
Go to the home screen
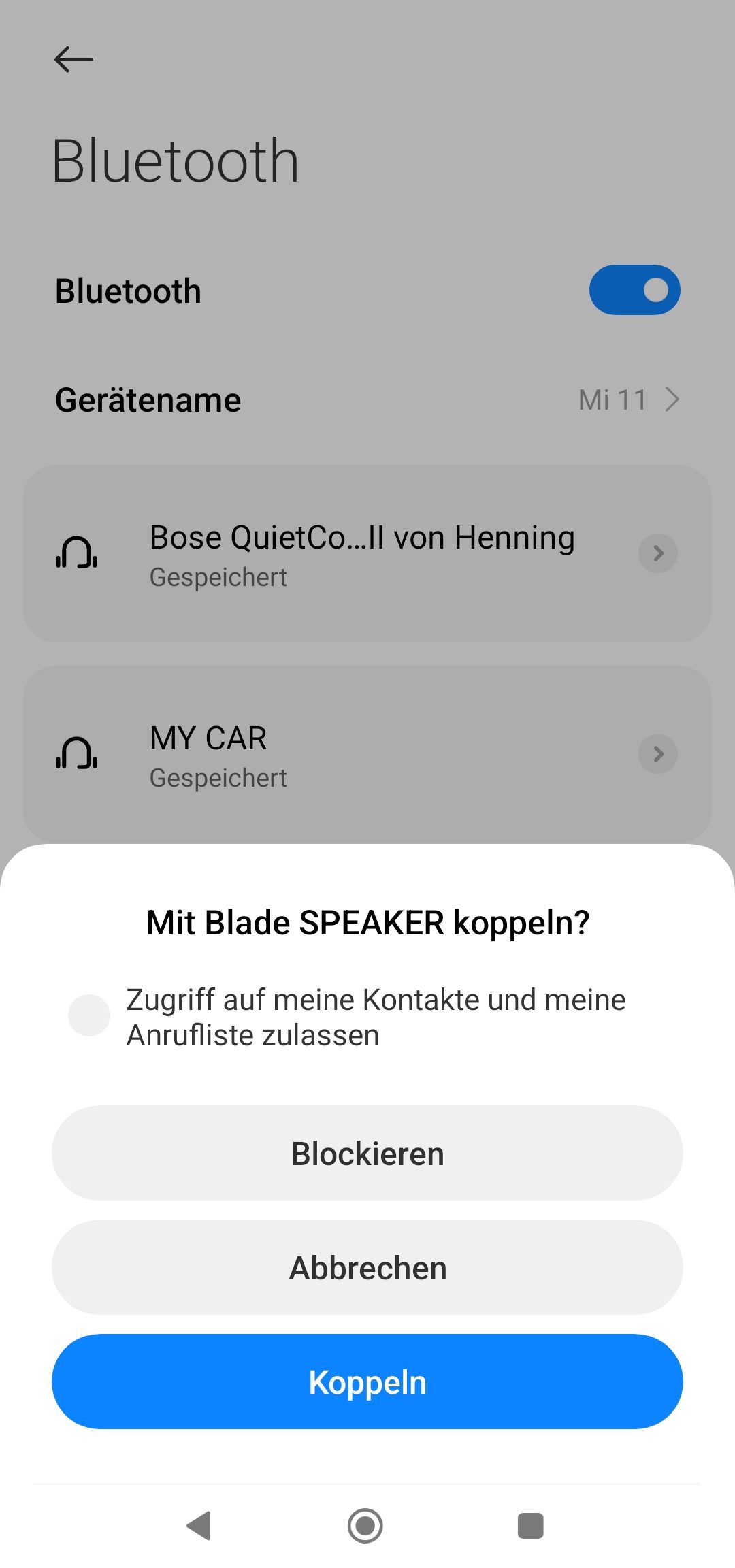coord(365,1525)
